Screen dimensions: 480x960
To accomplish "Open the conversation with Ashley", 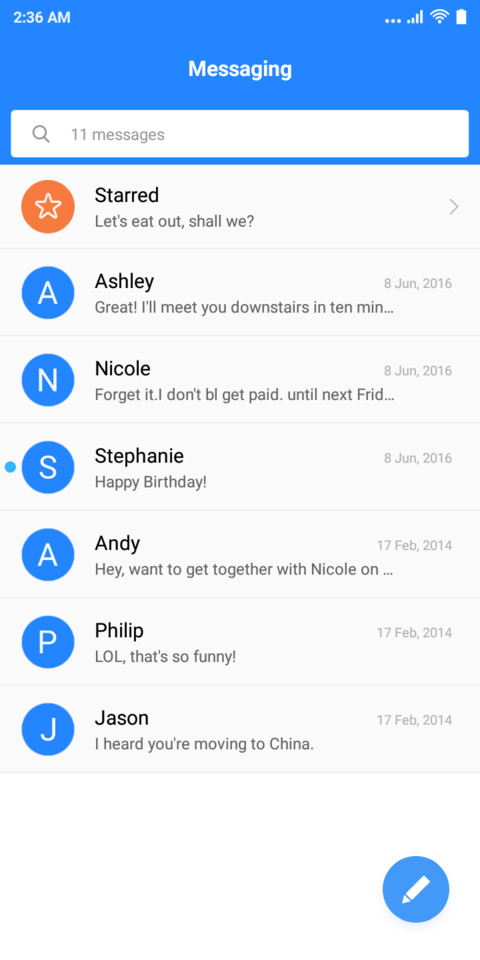I will point(240,293).
